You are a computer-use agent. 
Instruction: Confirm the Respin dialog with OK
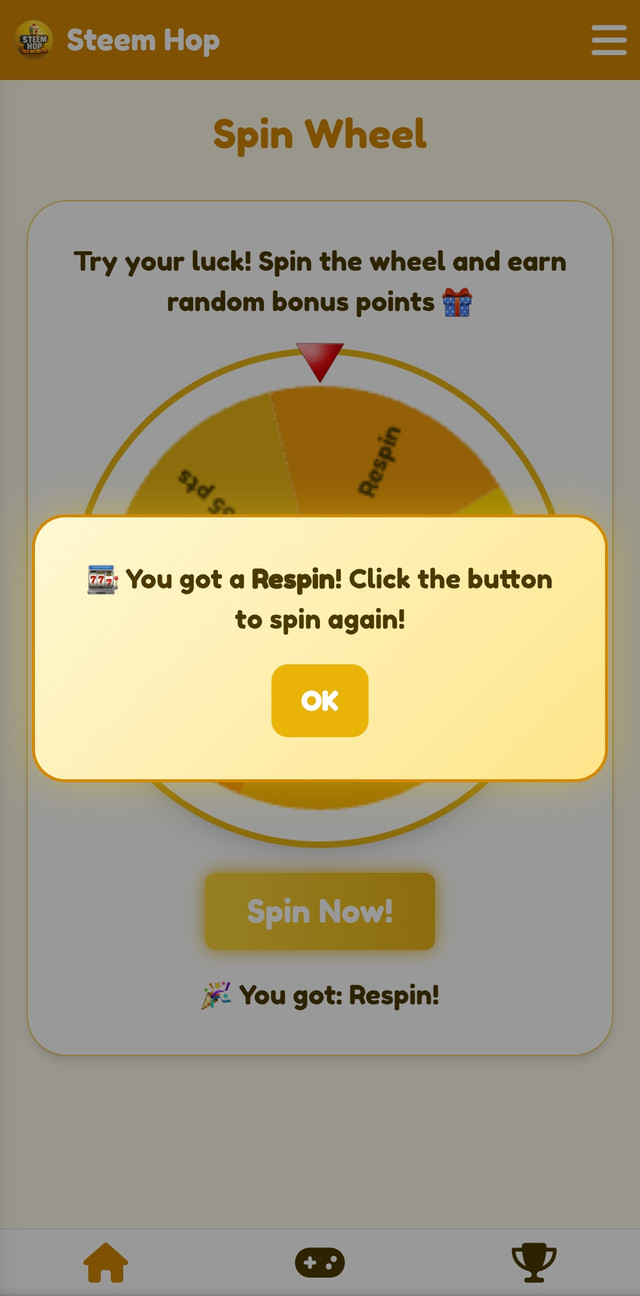point(320,701)
